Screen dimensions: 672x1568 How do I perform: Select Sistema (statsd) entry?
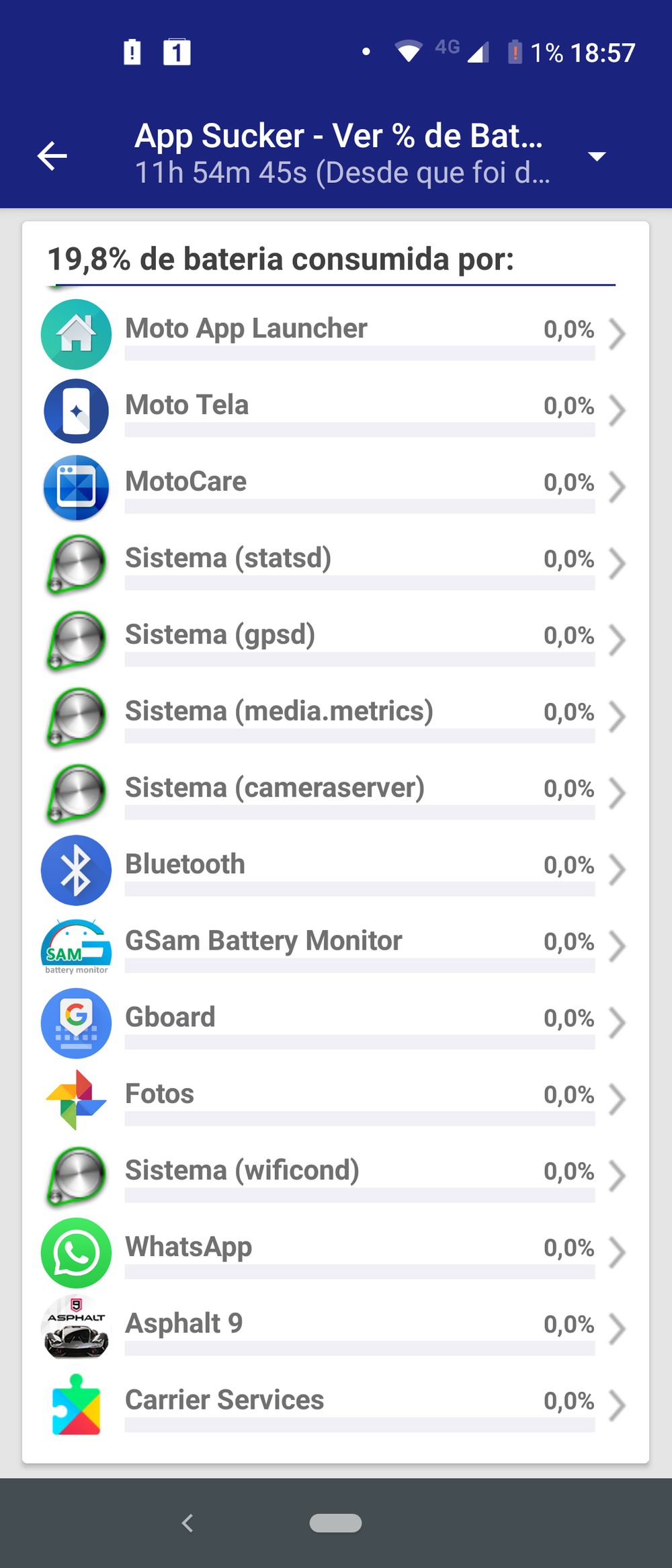pyautogui.click(x=336, y=564)
